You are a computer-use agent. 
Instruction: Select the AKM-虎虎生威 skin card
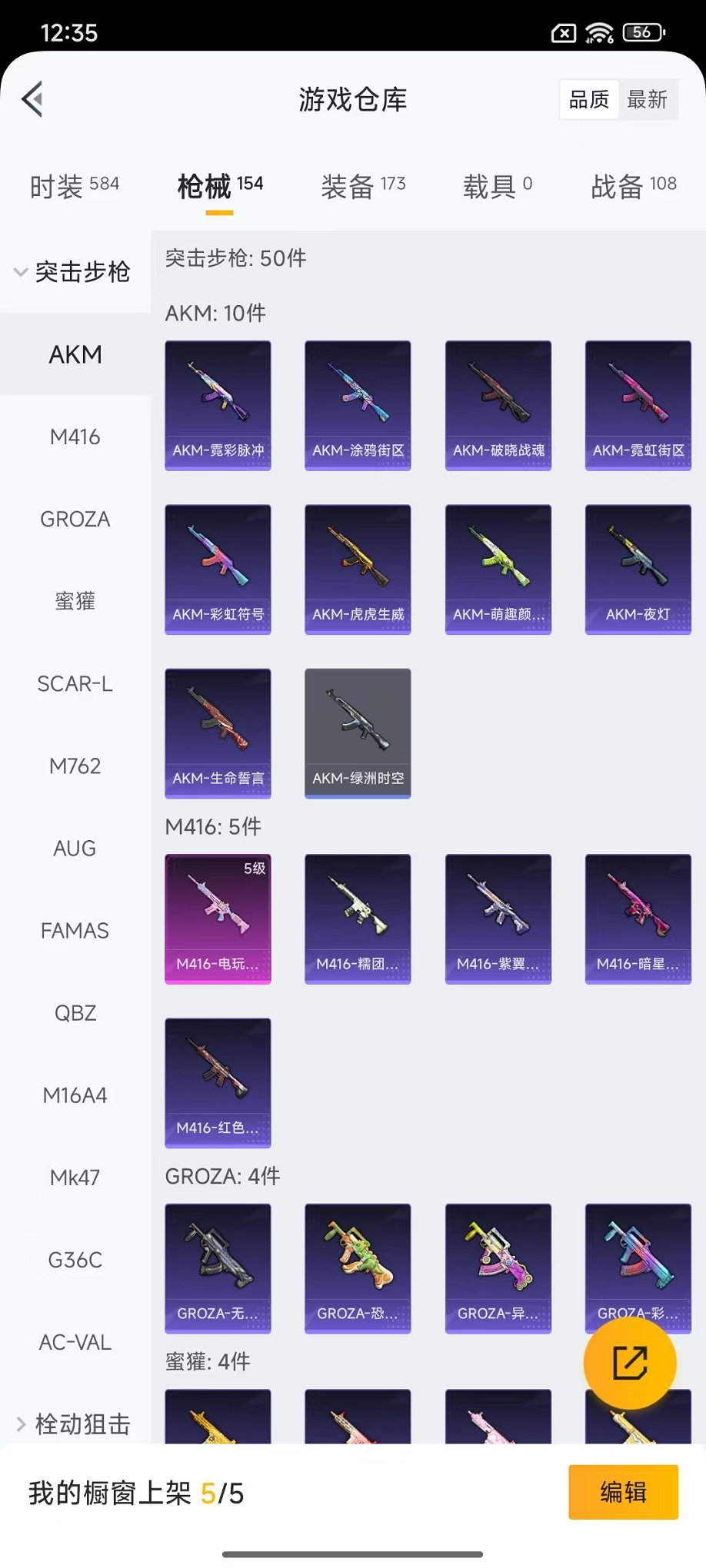(358, 569)
